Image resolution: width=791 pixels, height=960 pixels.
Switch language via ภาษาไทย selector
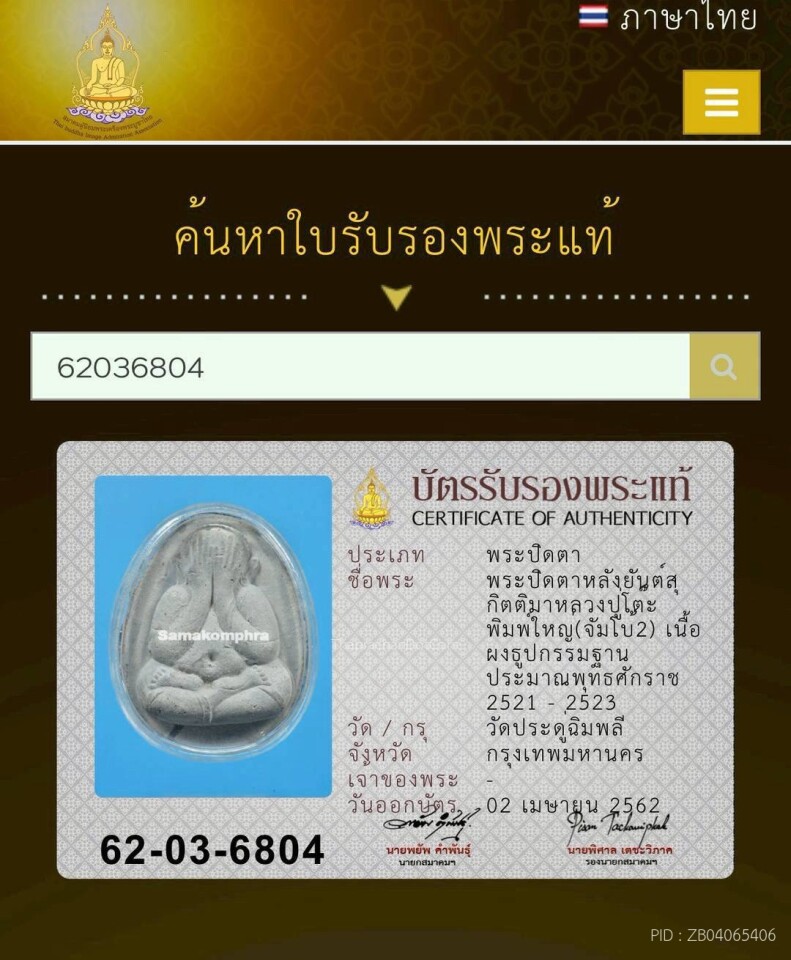click(668, 18)
